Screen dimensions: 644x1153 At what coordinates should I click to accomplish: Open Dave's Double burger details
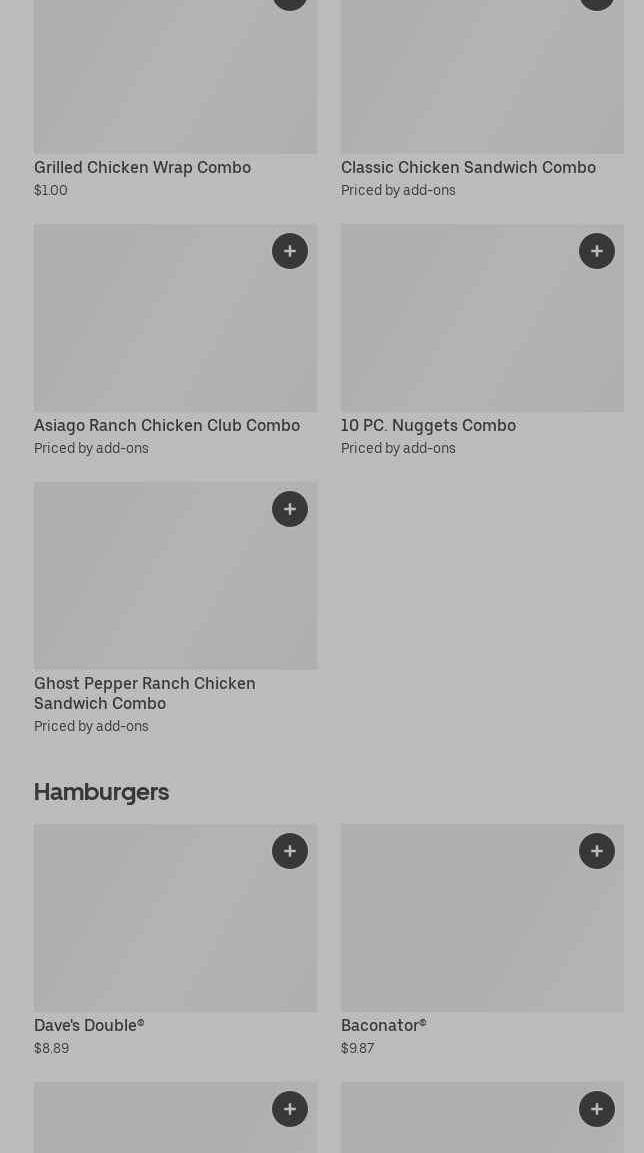[x=89, y=1026]
